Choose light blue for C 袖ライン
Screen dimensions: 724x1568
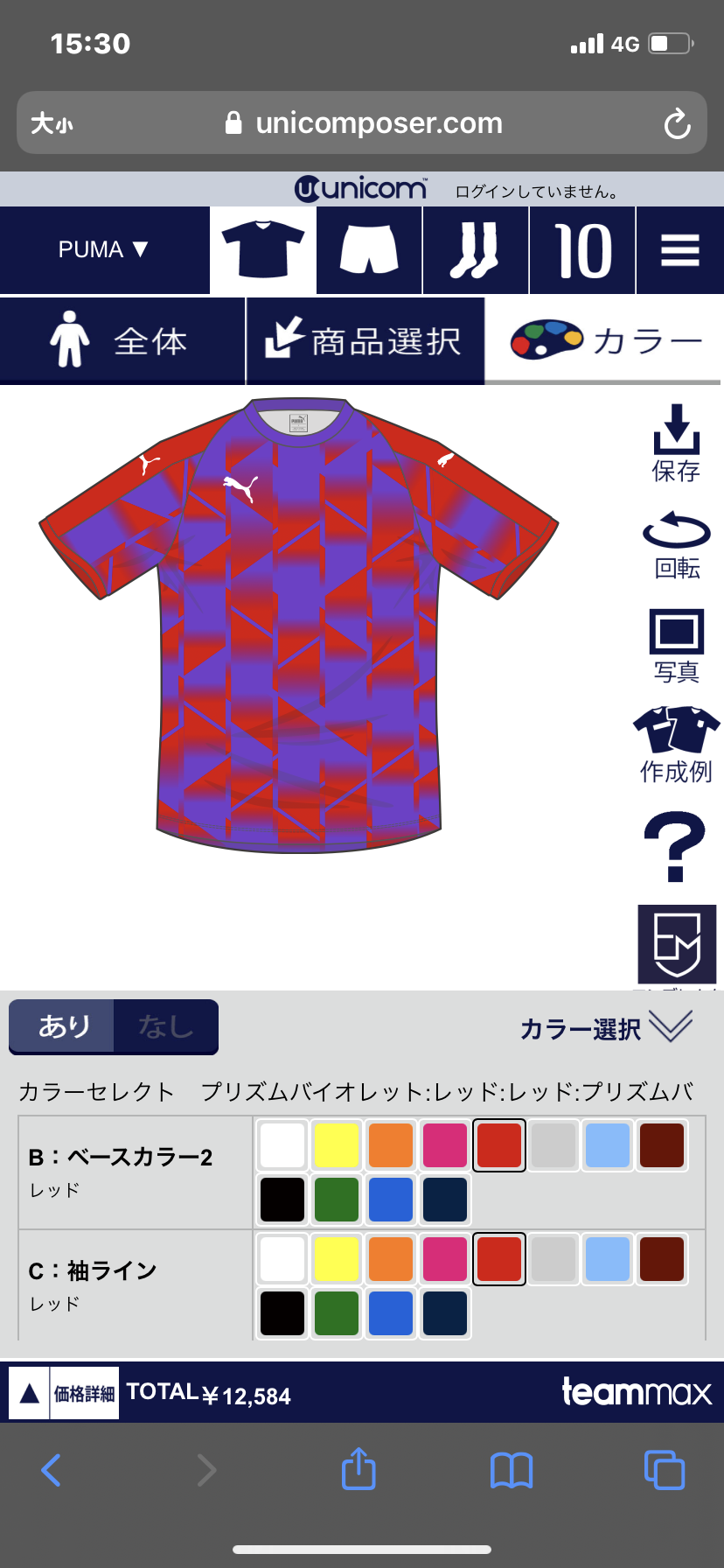coord(608,1259)
